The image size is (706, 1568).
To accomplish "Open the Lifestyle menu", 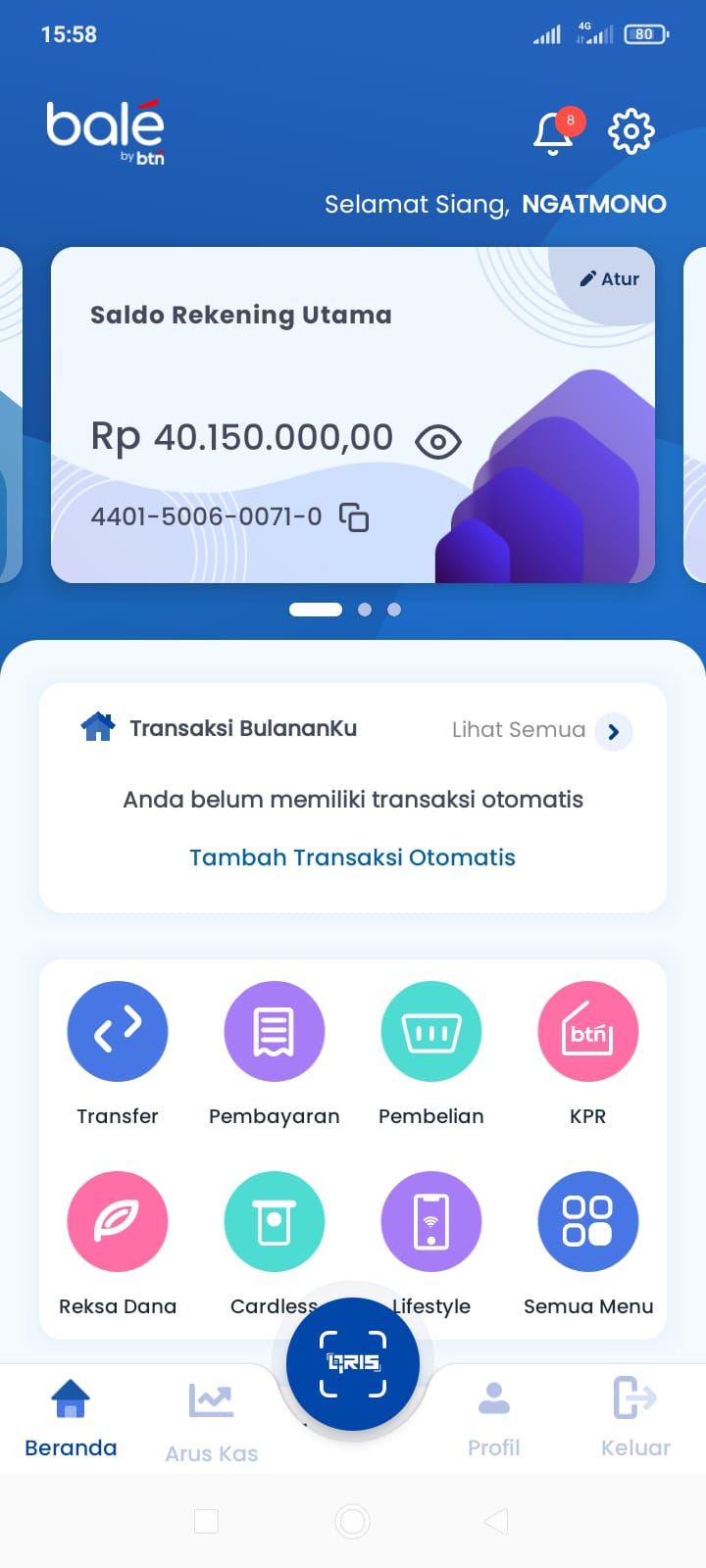I will point(431,1223).
